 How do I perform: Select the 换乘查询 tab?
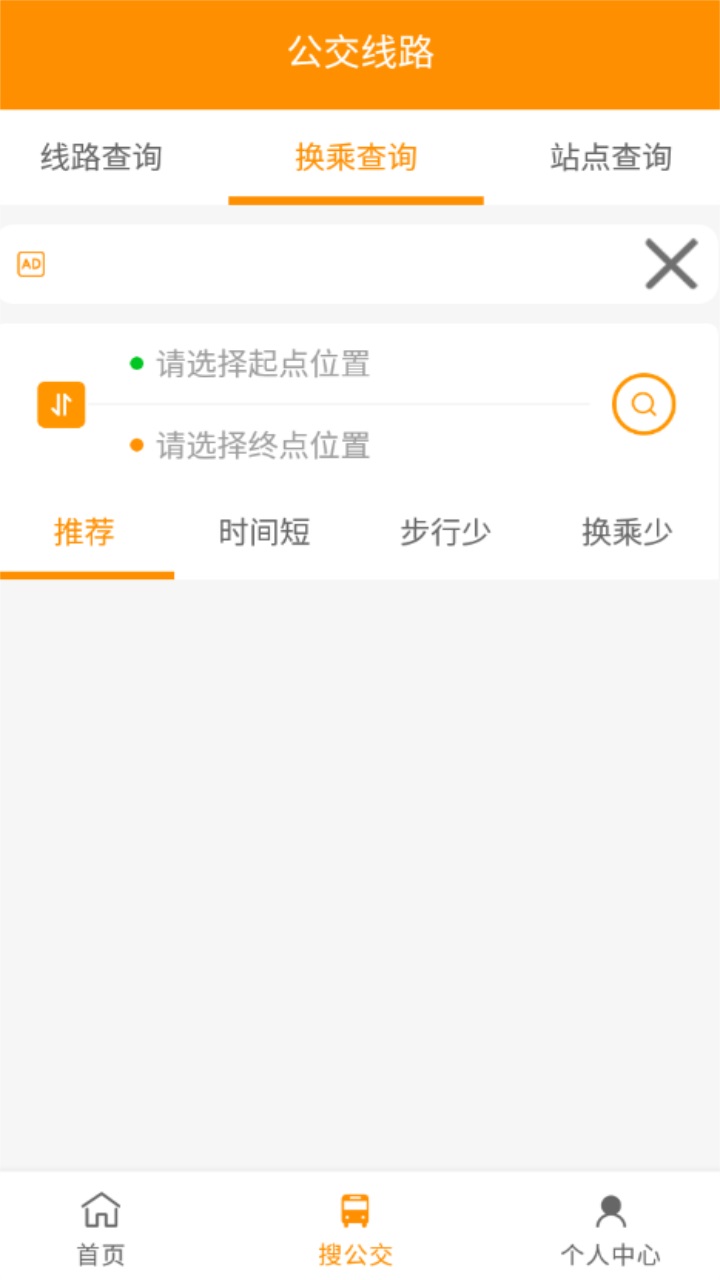(x=356, y=157)
